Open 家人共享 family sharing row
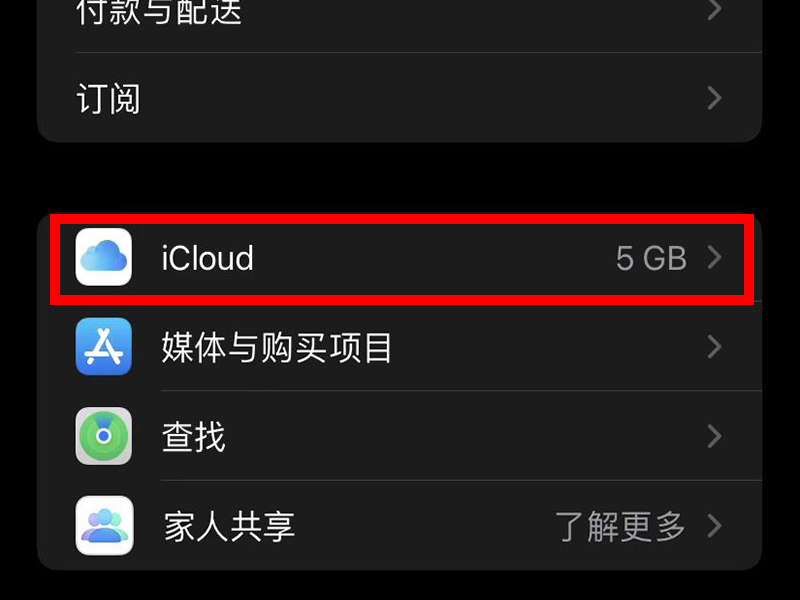 (x=400, y=526)
